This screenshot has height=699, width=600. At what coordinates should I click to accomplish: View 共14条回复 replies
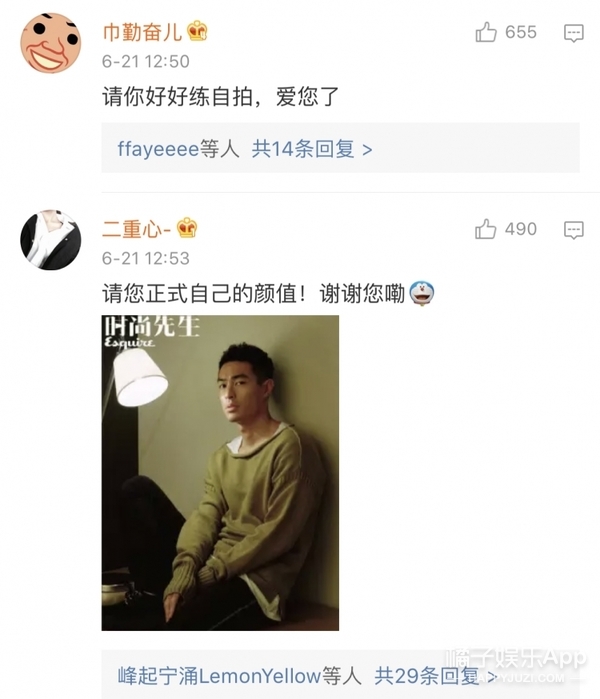pos(312,150)
